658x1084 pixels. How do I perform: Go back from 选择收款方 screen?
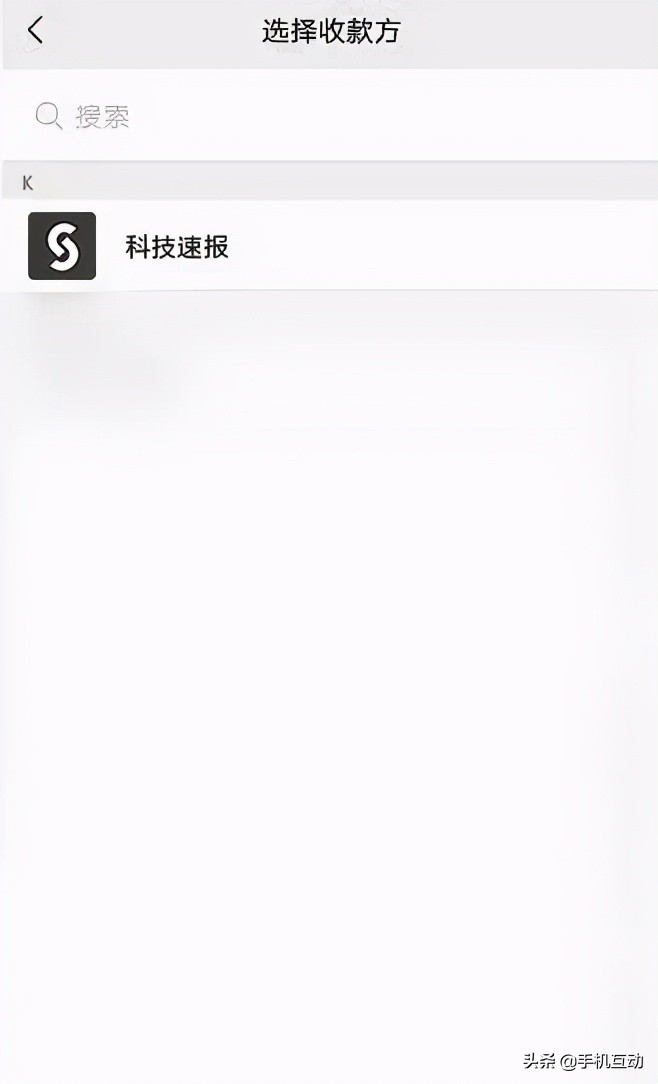[35, 30]
